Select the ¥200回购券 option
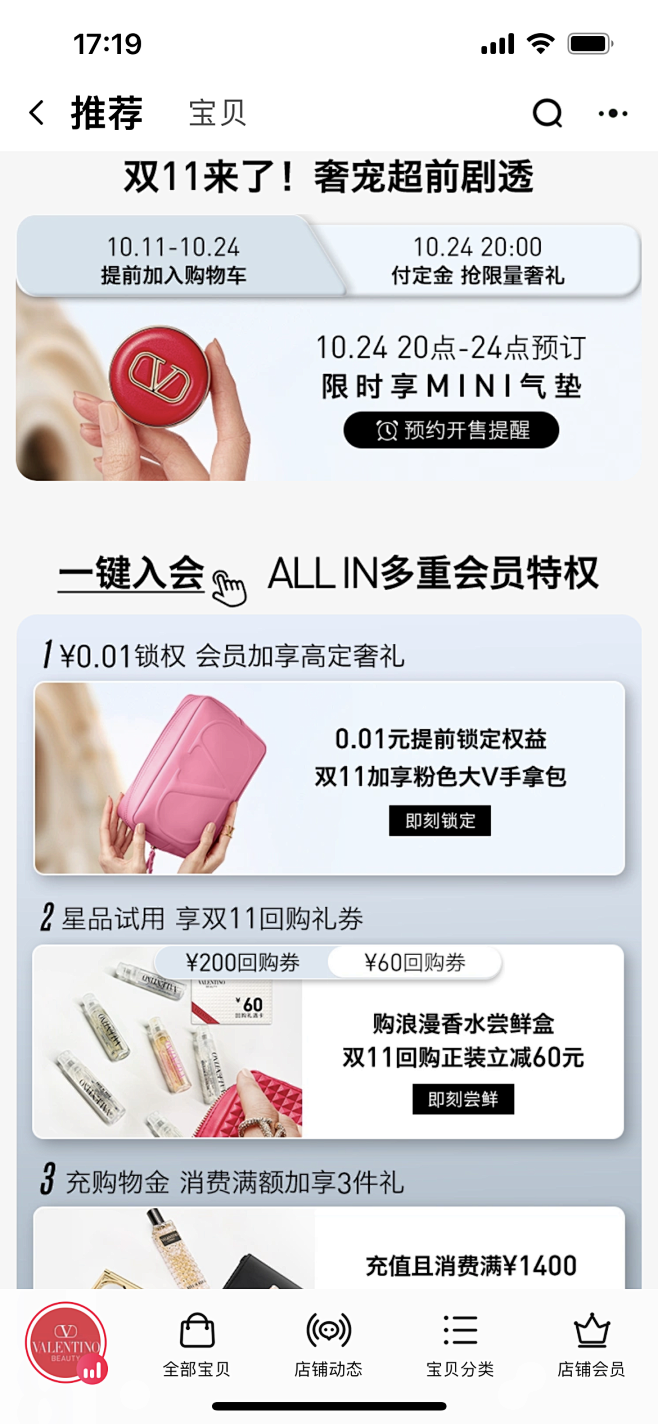The image size is (658, 1424). pyautogui.click(x=242, y=963)
